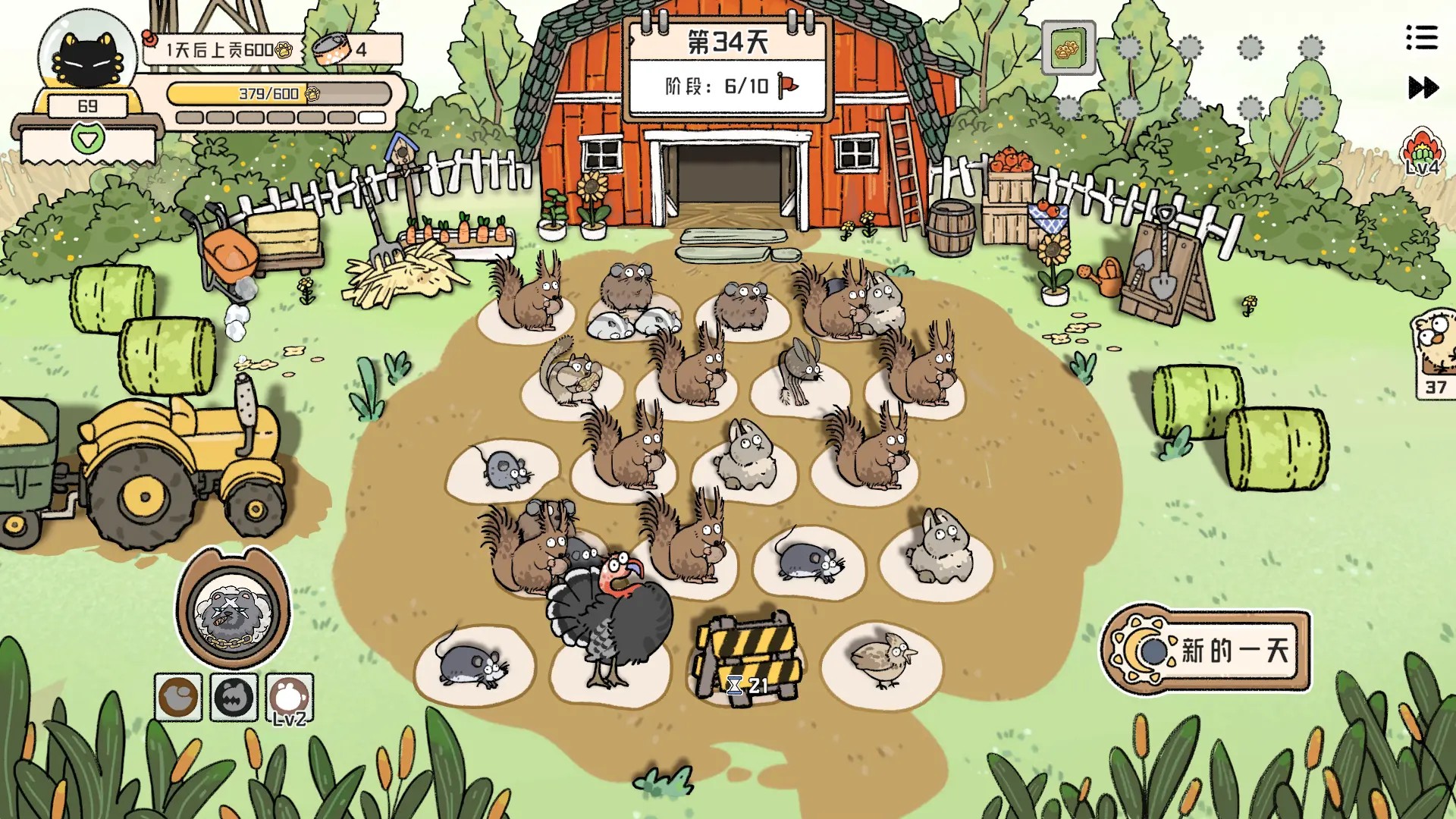Select the brown skill slot
This screenshot has width=1456, height=819.
point(178,697)
